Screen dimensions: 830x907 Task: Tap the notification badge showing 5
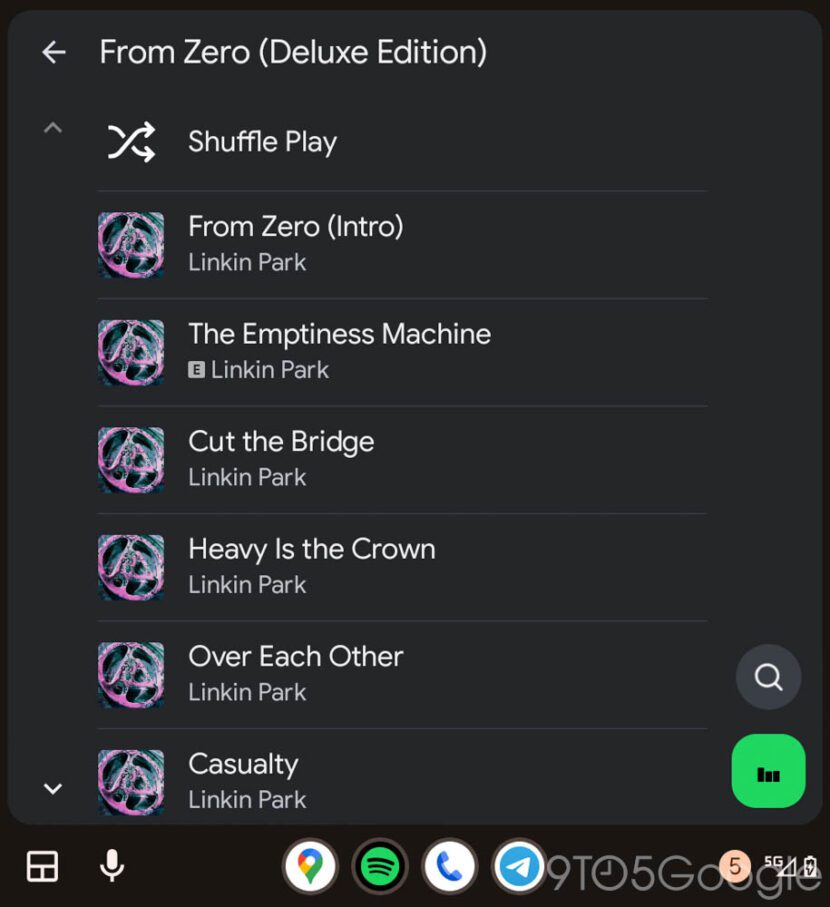734,868
